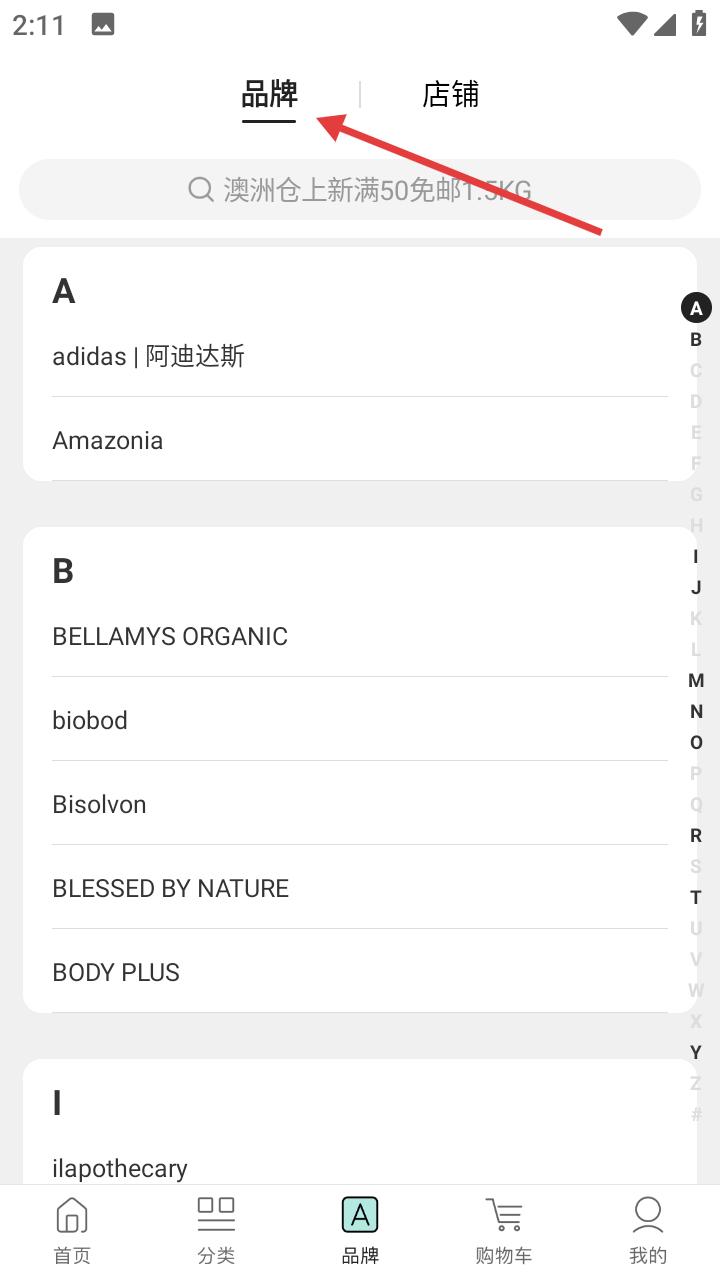This screenshot has width=720, height=1280.
Task: Jump to letter B in the index
Action: (695, 340)
